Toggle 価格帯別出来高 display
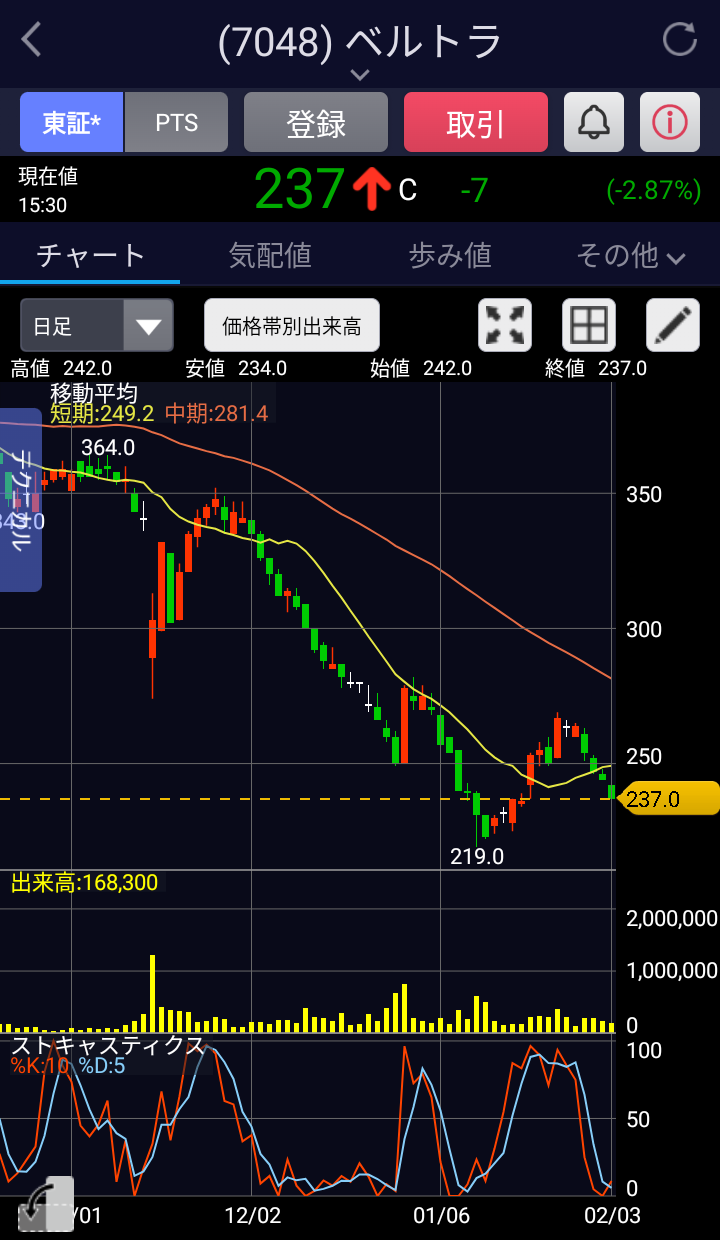Viewport: 720px width, 1240px height. tap(292, 326)
